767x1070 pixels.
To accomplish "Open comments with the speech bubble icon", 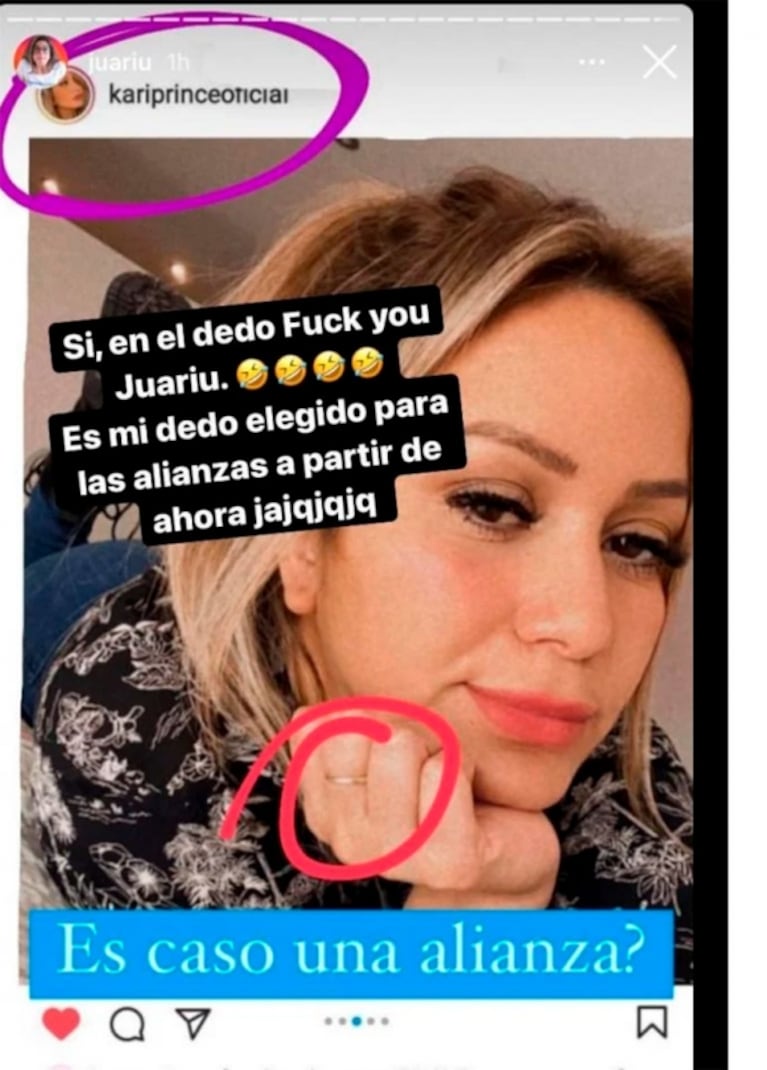I will 126,1023.
